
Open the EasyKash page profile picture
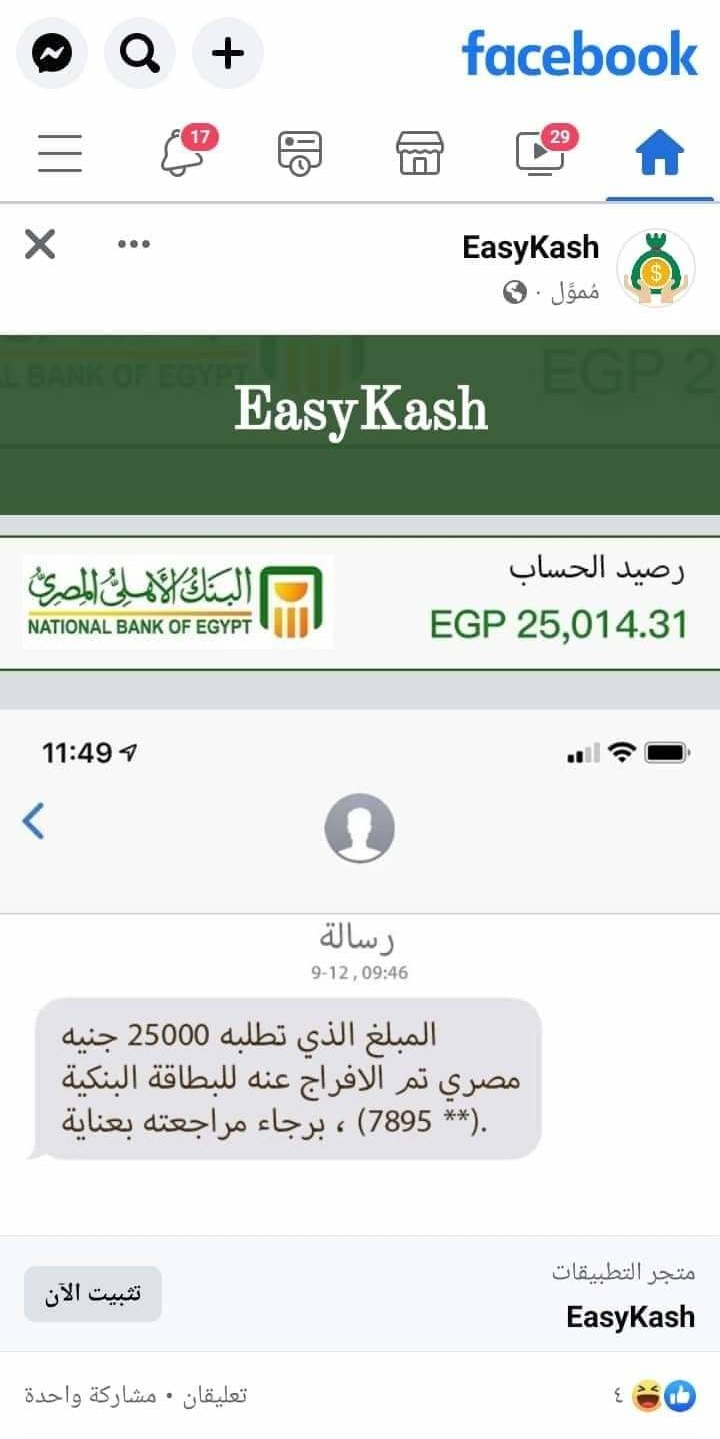[x=656, y=267]
